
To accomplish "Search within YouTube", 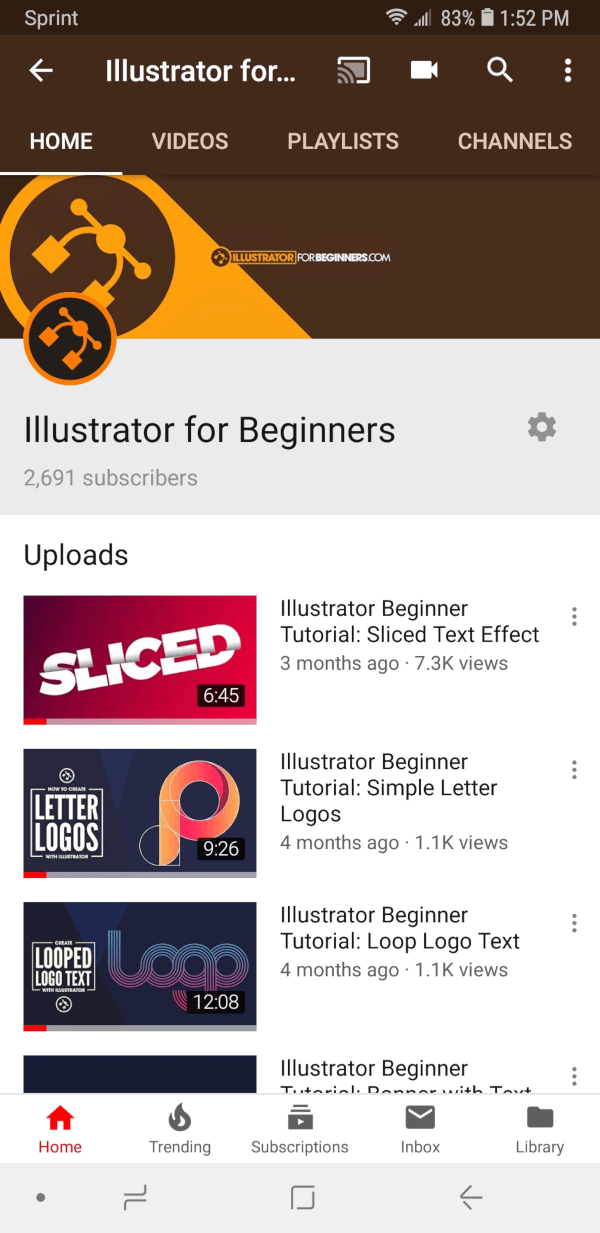I will pos(499,70).
